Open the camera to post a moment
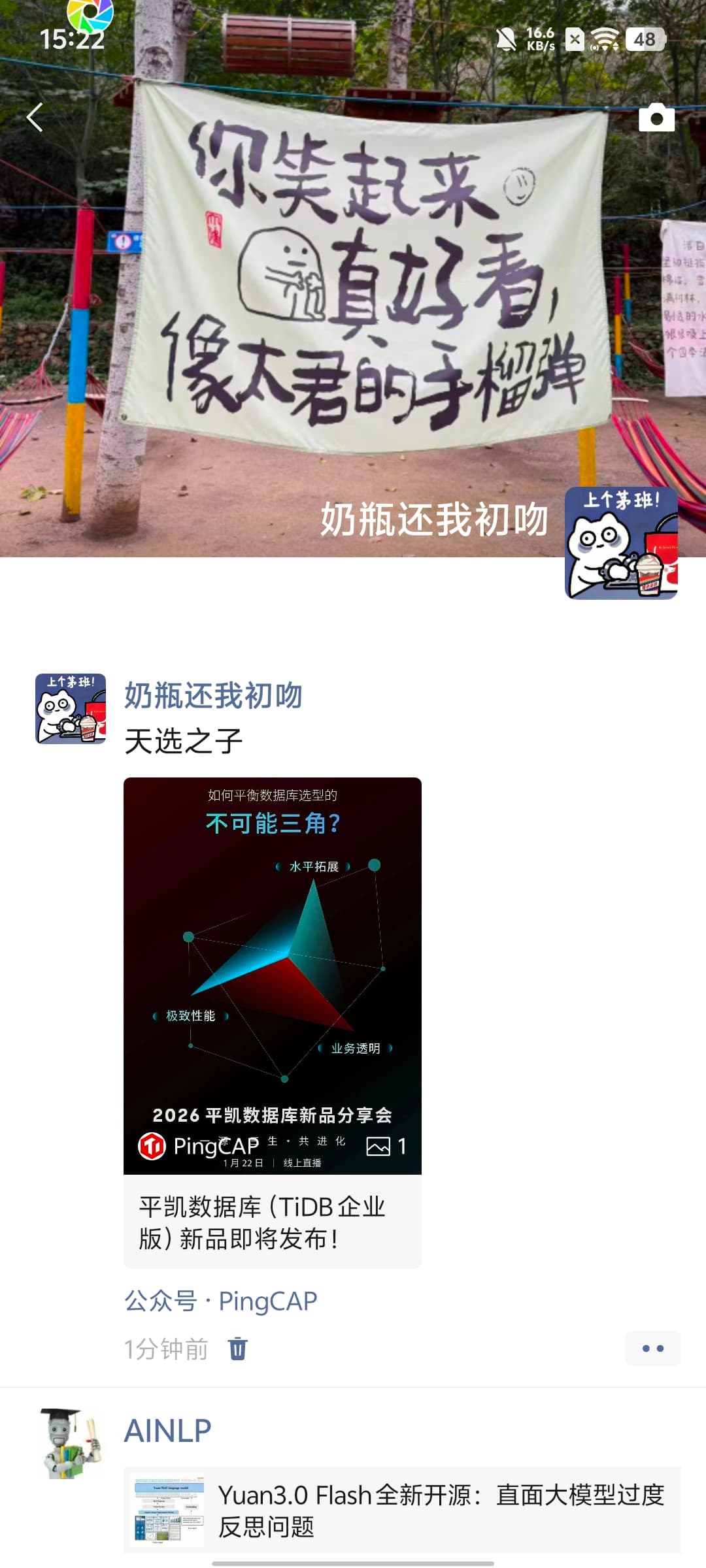Image resolution: width=706 pixels, height=1568 pixels. [656, 118]
